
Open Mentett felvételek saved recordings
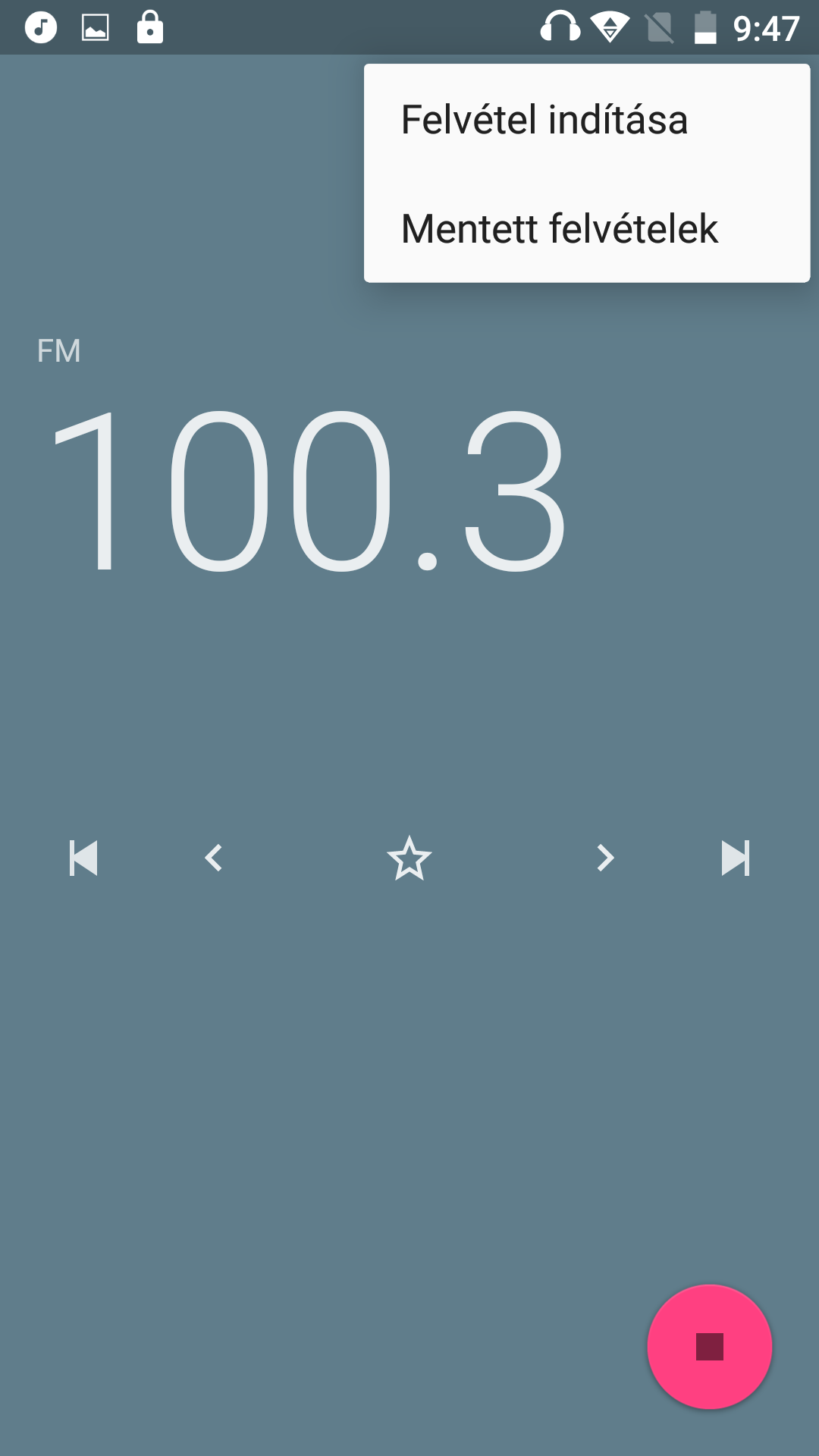coord(587,228)
